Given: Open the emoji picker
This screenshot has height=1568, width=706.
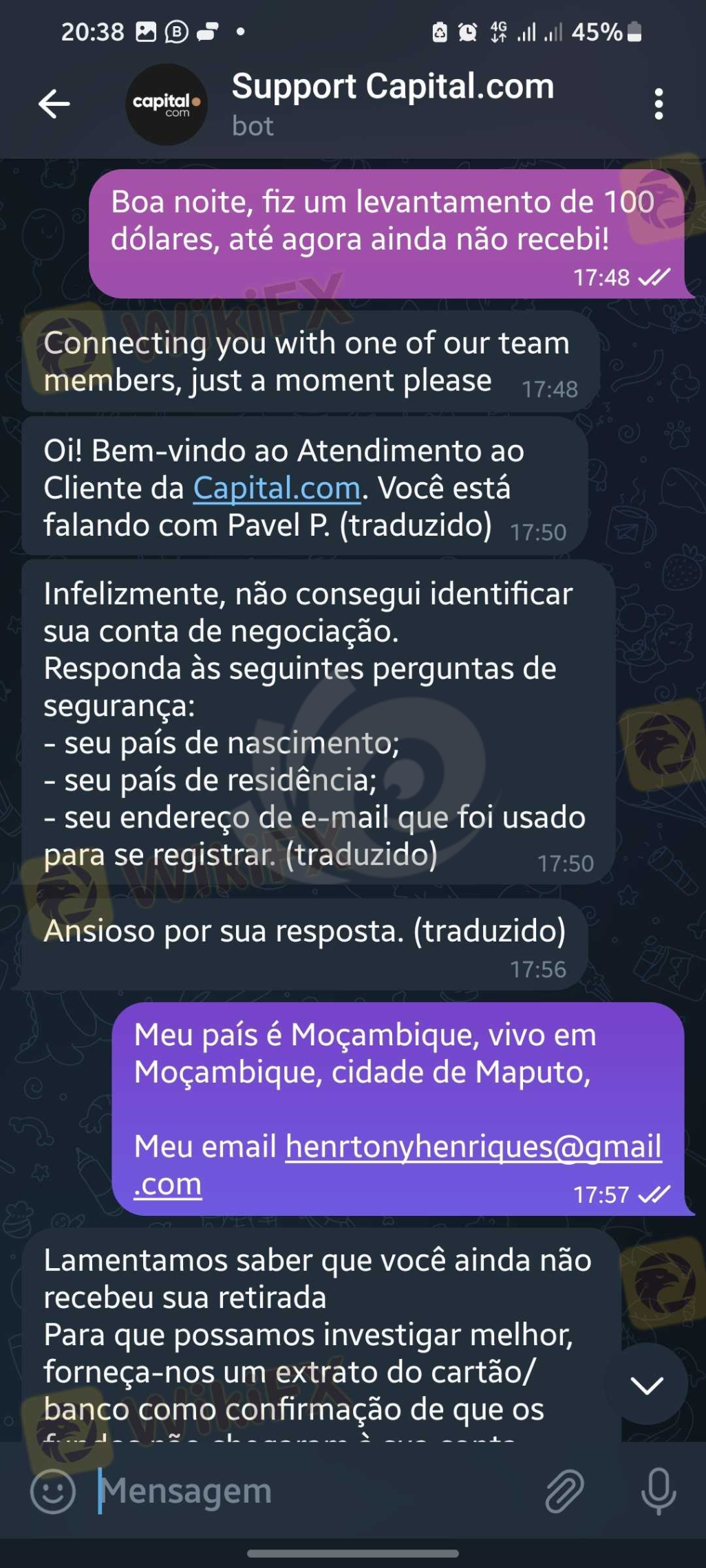Looking at the screenshot, I should (x=53, y=1491).
